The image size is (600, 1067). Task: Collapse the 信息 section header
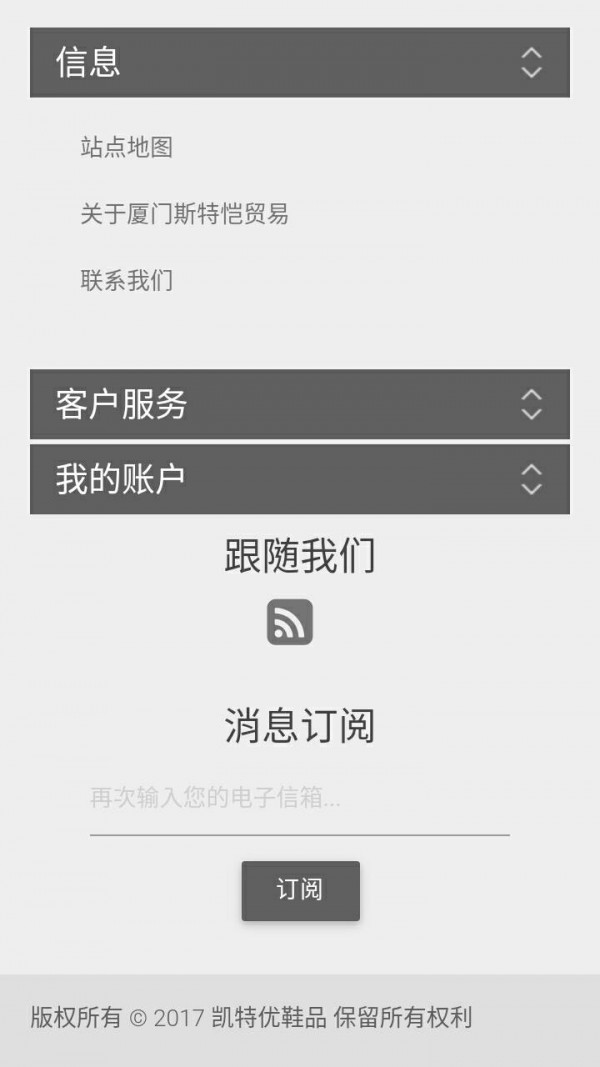pos(299,62)
